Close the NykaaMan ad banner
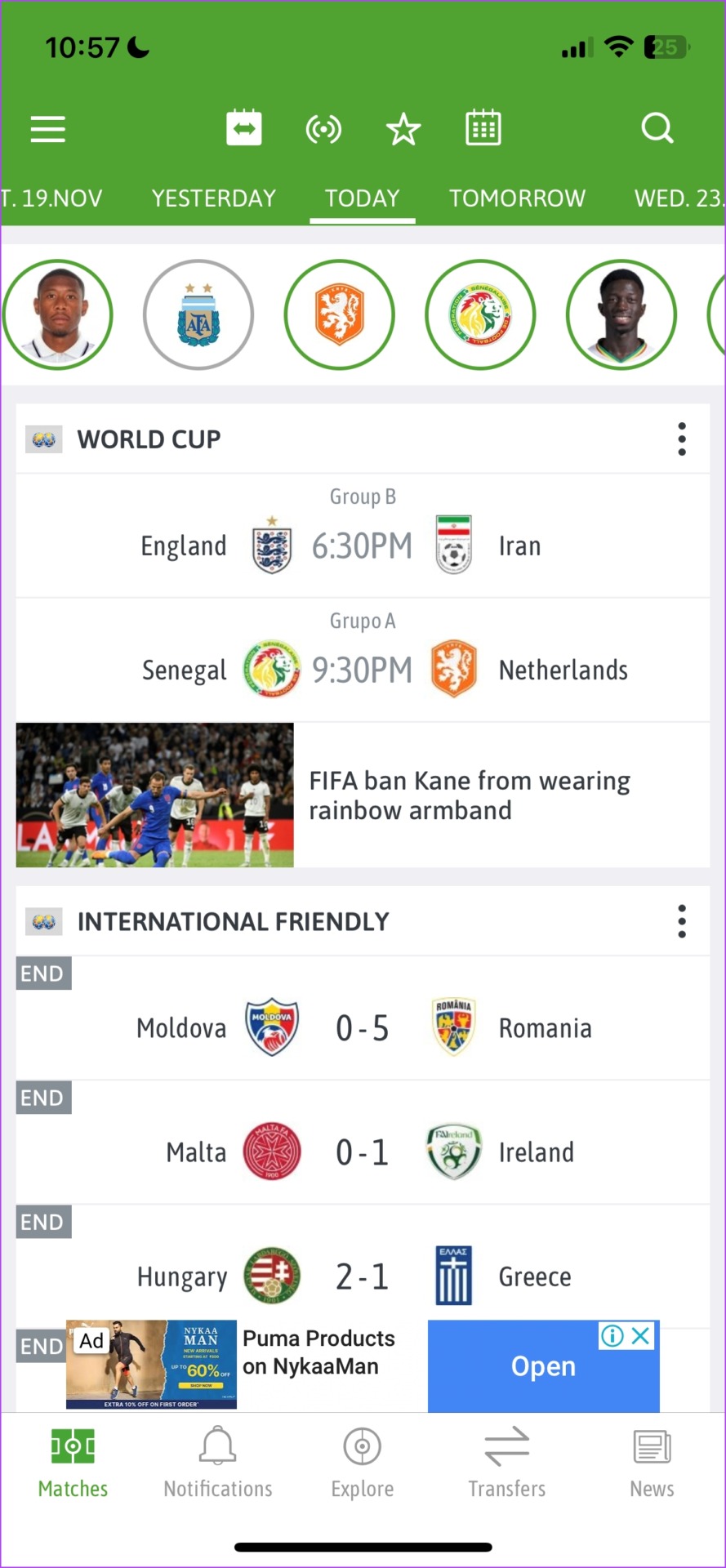Image resolution: width=726 pixels, height=1568 pixels. coord(642,1336)
